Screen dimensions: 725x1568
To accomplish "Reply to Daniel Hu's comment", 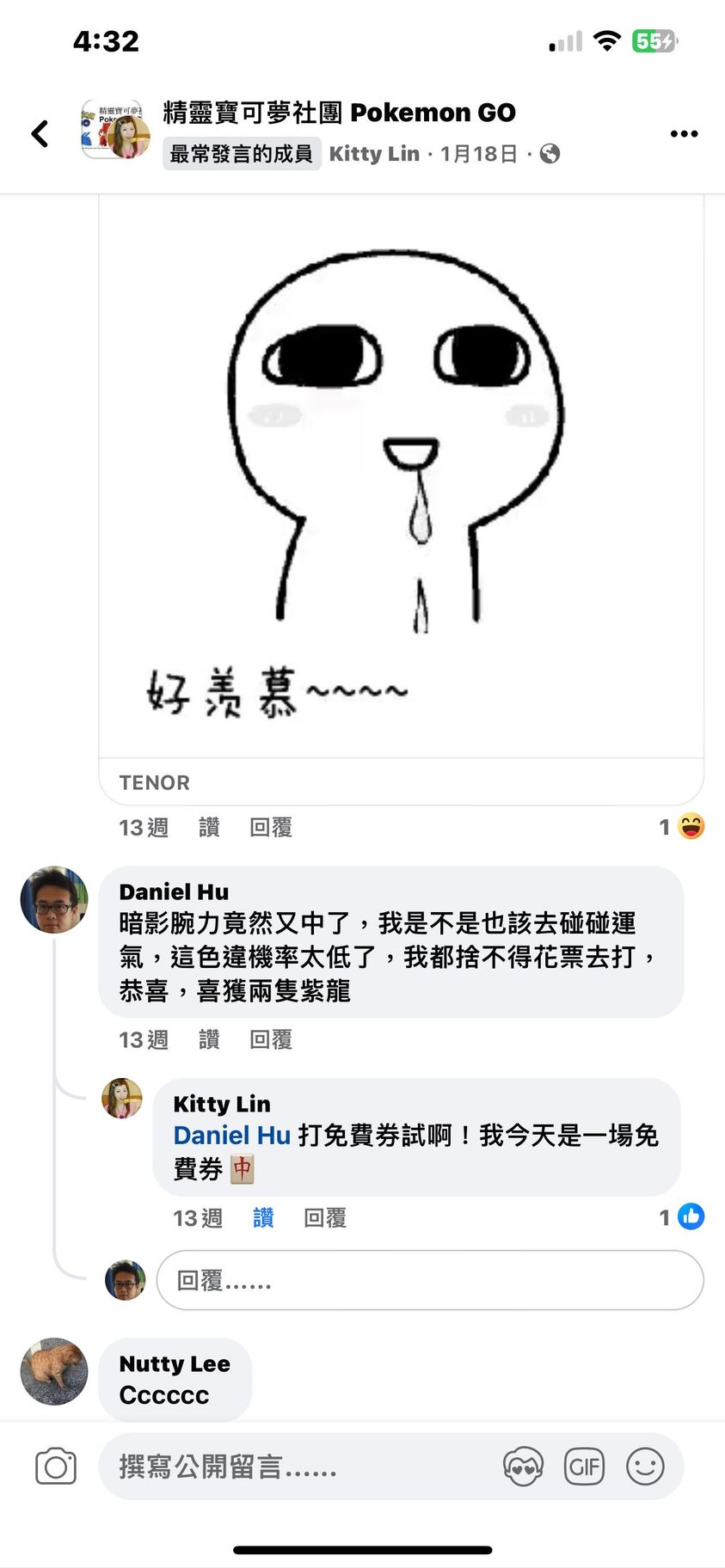I will (x=271, y=1040).
